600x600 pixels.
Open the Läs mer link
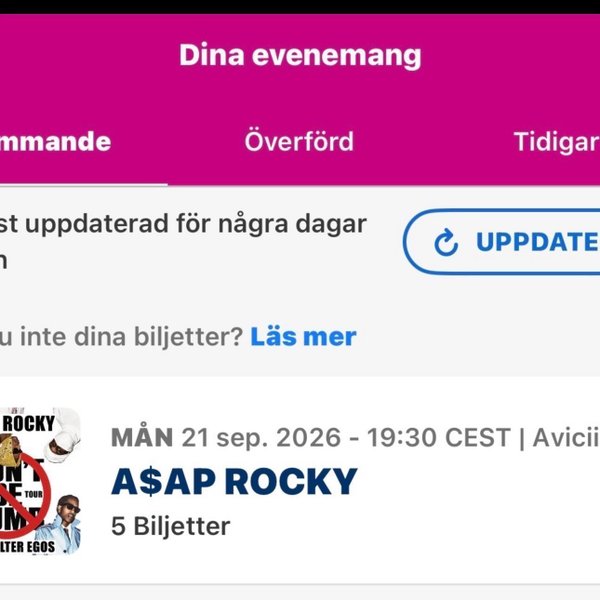pos(303,336)
